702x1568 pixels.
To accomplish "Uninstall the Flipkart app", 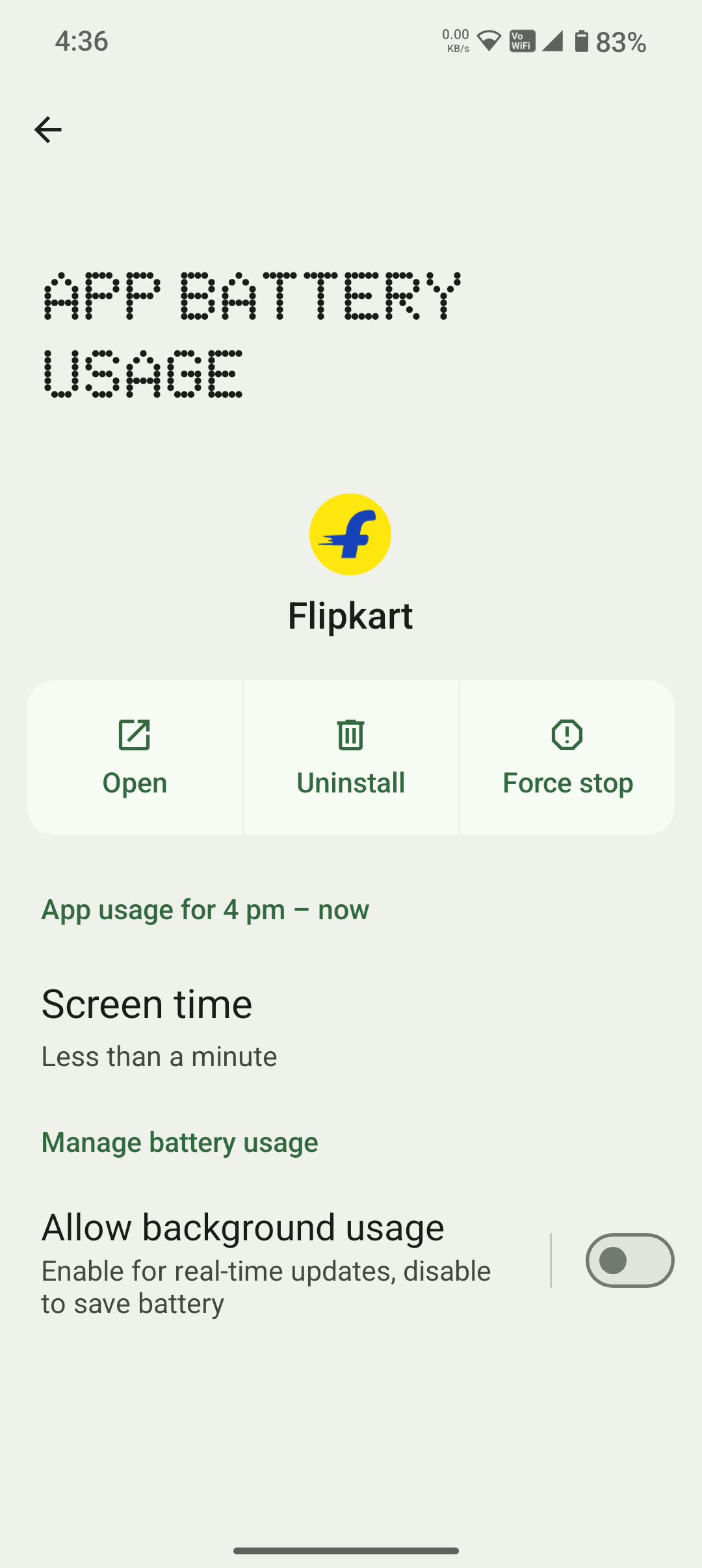I will click(x=350, y=757).
